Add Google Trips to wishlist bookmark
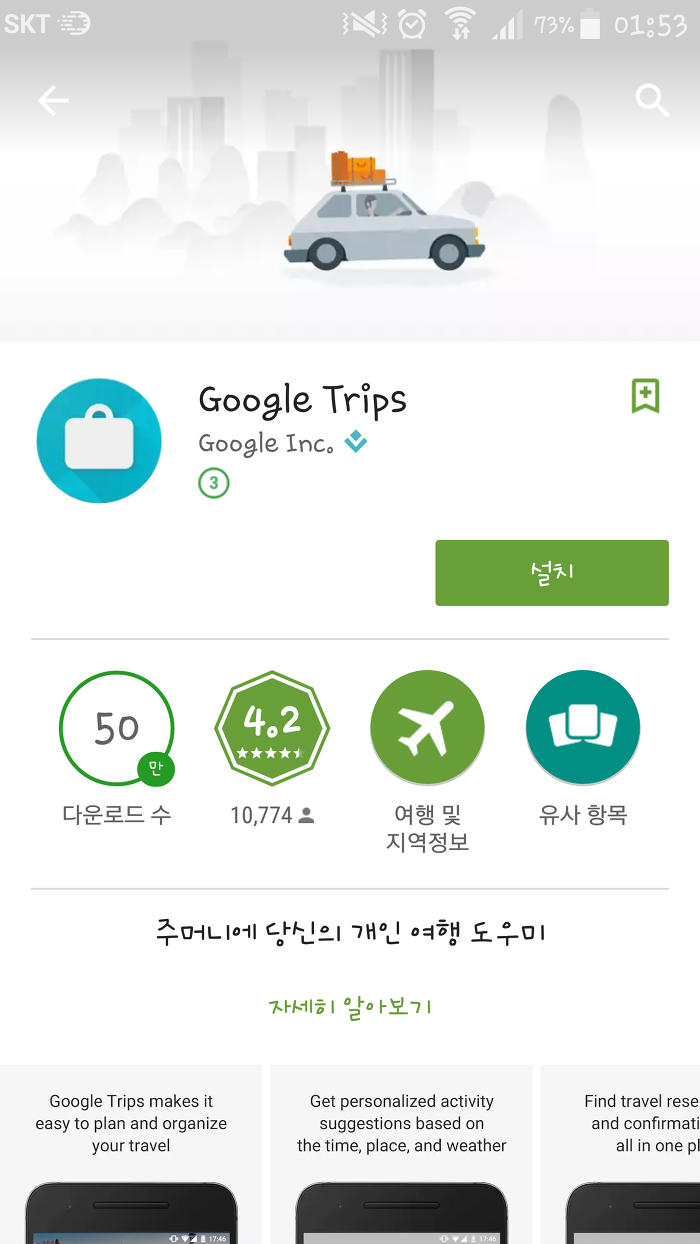The image size is (700, 1244). (646, 396)
